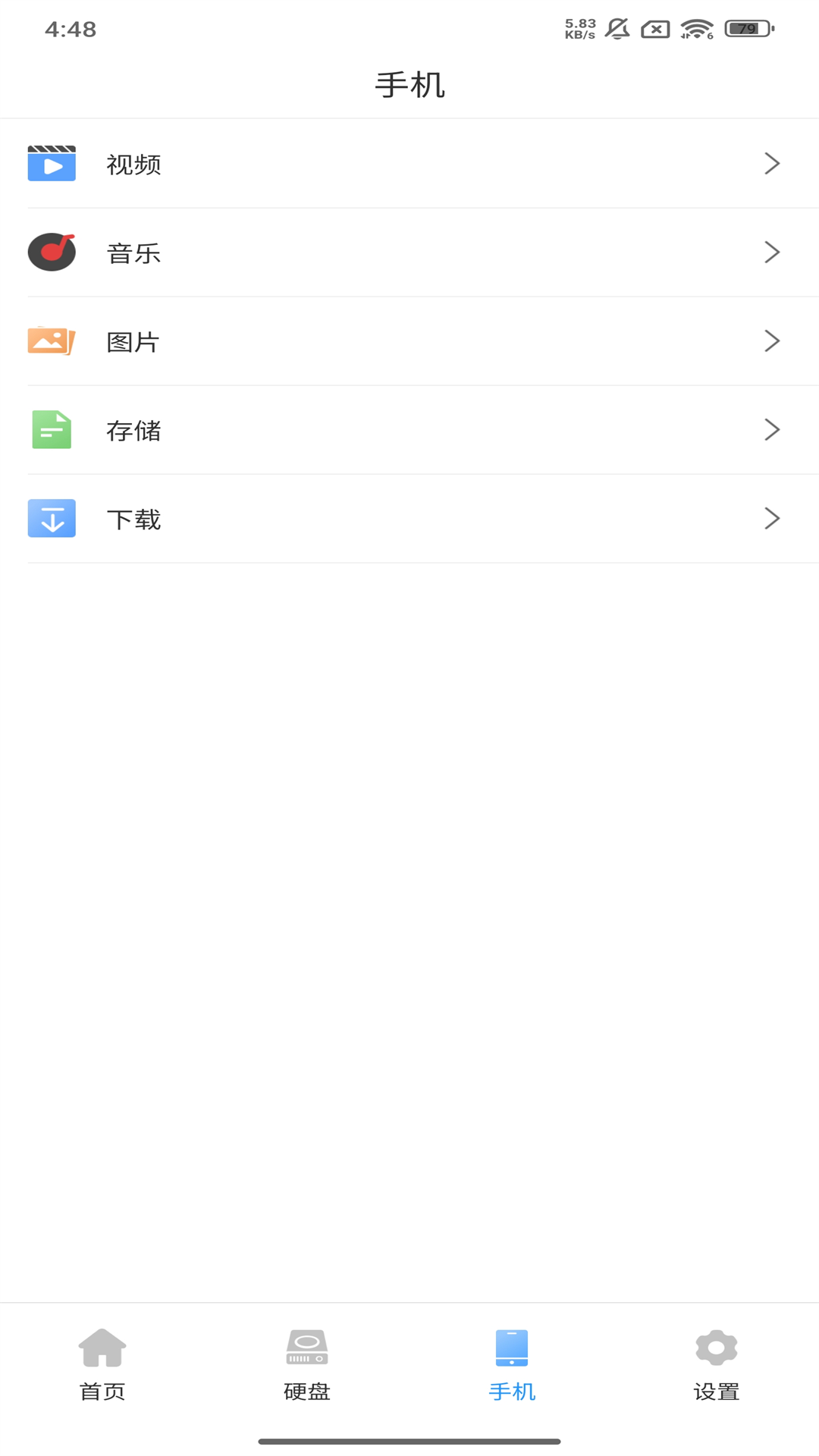
Task: Tap the highlighted 手机 phone tab icon
Action: click(x=512, y=1348)
